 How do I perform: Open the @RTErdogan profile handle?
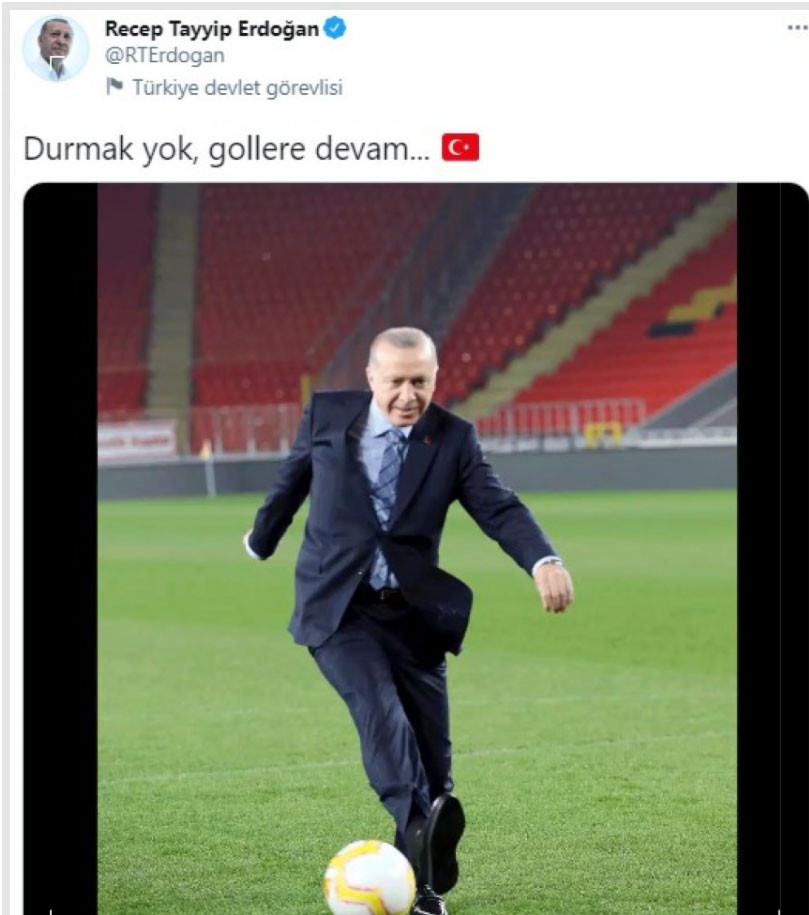[x=165, y=56]
